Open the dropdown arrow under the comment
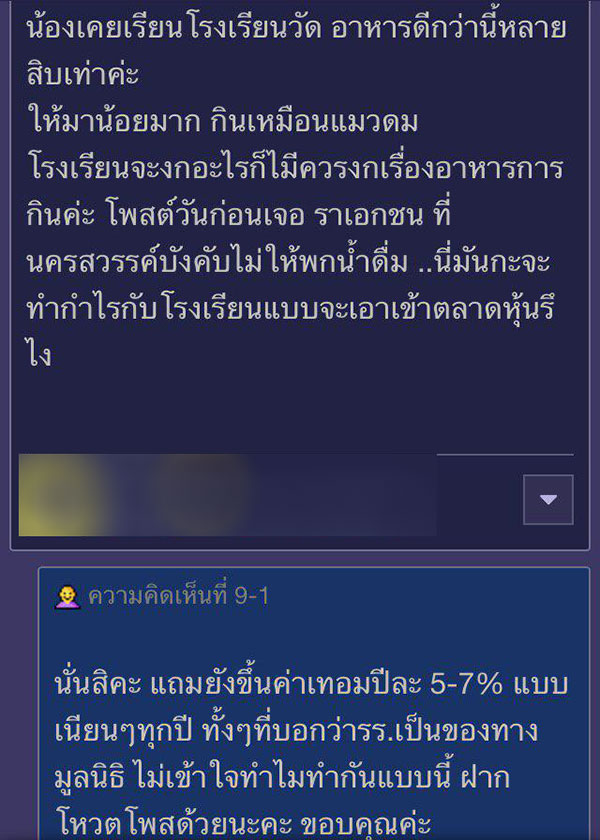Image resolution: width=600 pixels, height=840 pixels. [548, 499]
